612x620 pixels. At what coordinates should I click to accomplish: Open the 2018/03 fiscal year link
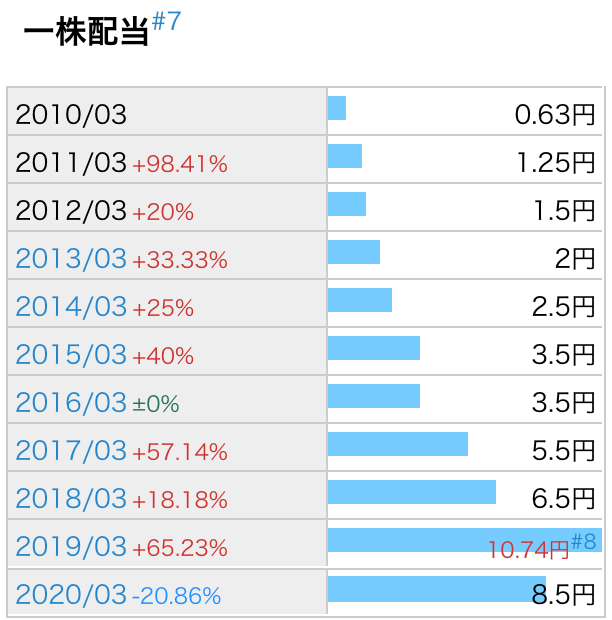(71, 498)
